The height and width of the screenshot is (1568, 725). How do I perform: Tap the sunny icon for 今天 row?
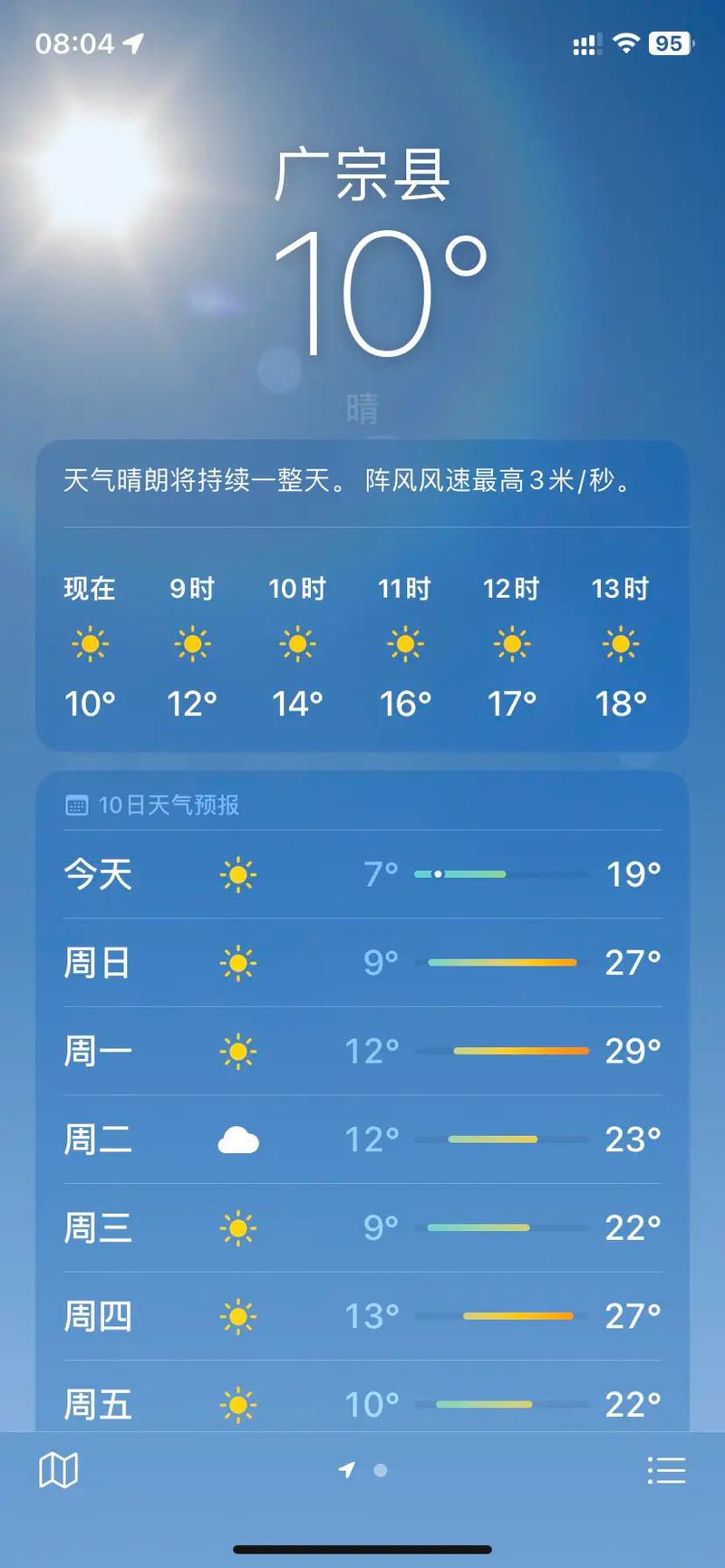(237, 874)
